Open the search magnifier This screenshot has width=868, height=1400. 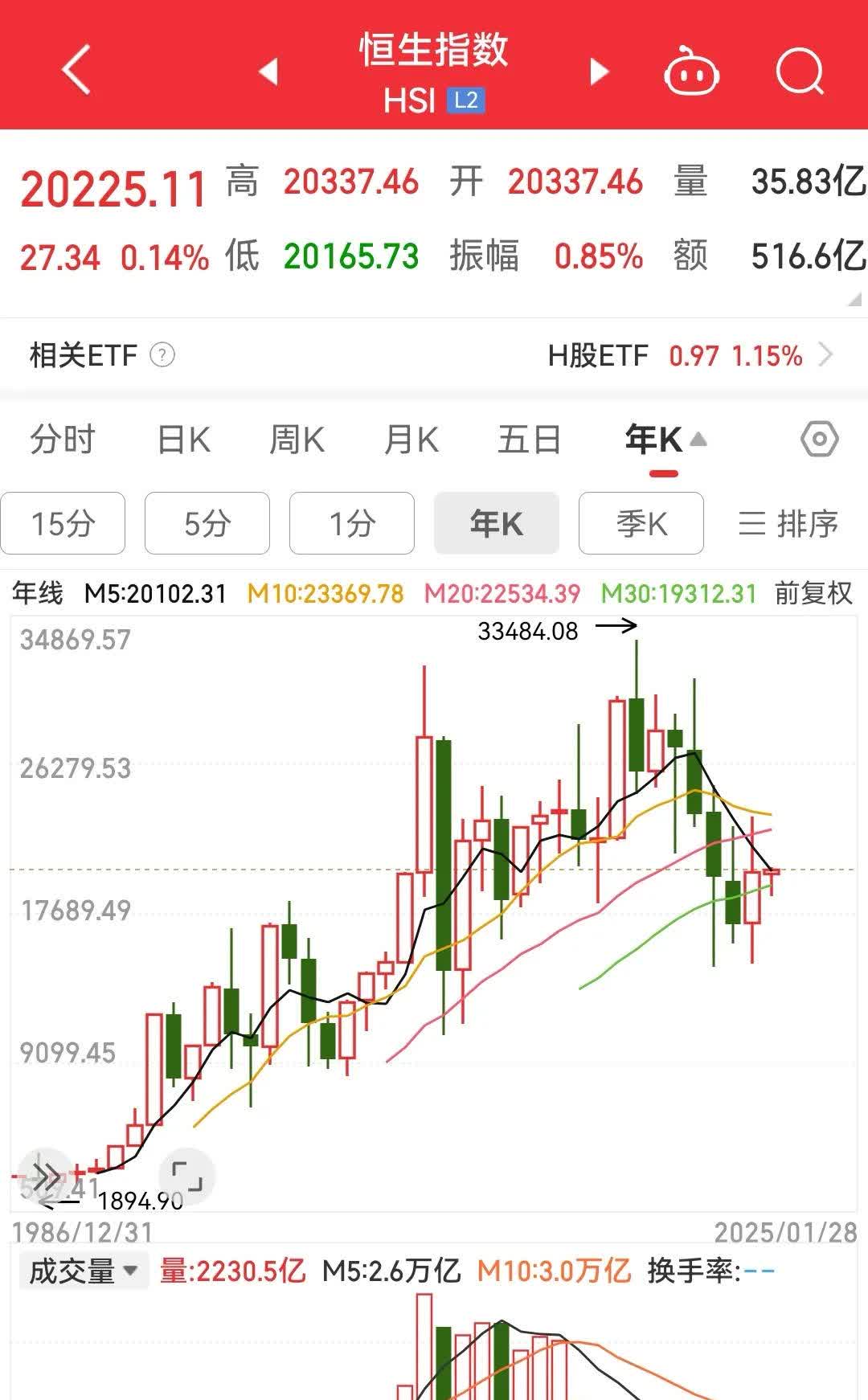[800, 72]
